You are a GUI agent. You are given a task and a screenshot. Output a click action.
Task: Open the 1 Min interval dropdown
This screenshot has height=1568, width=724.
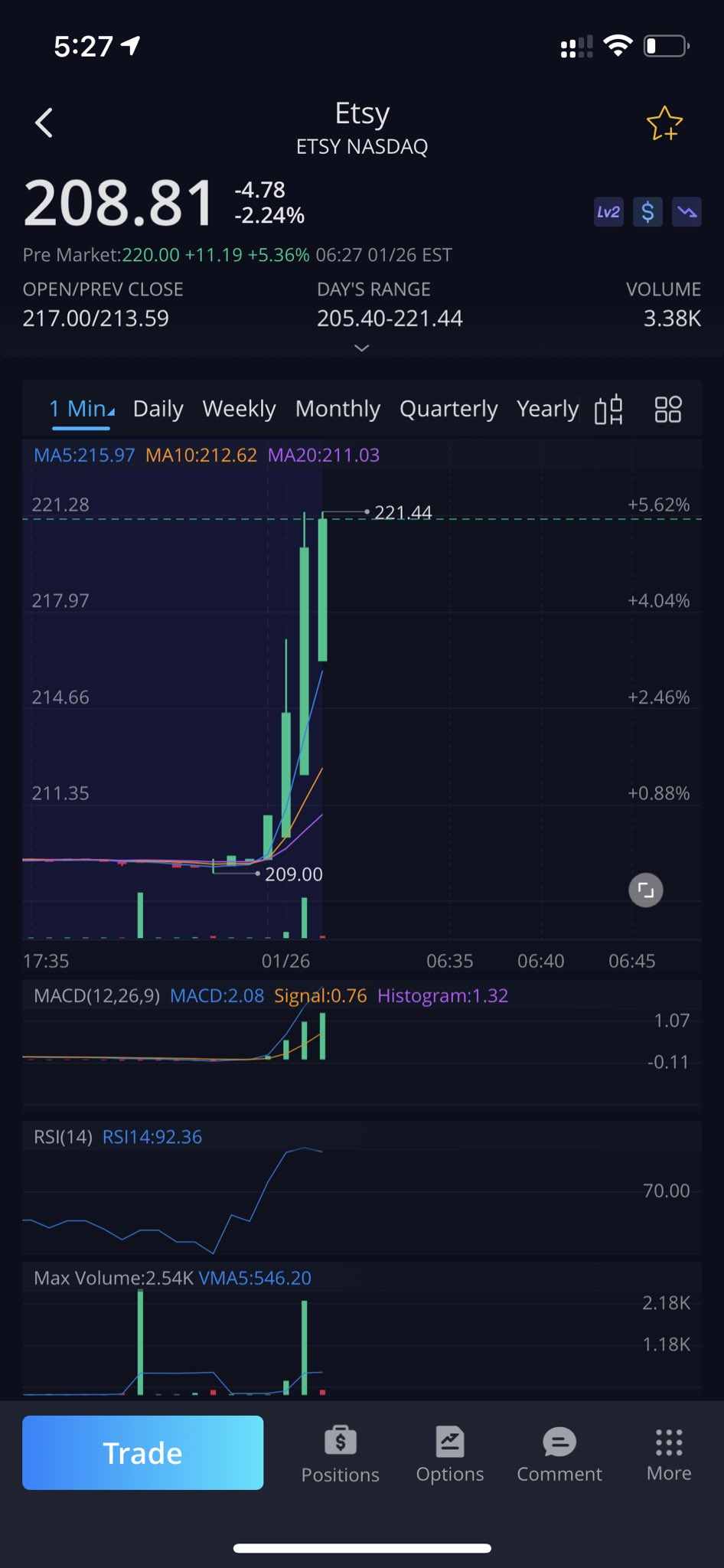coord(81,409)
